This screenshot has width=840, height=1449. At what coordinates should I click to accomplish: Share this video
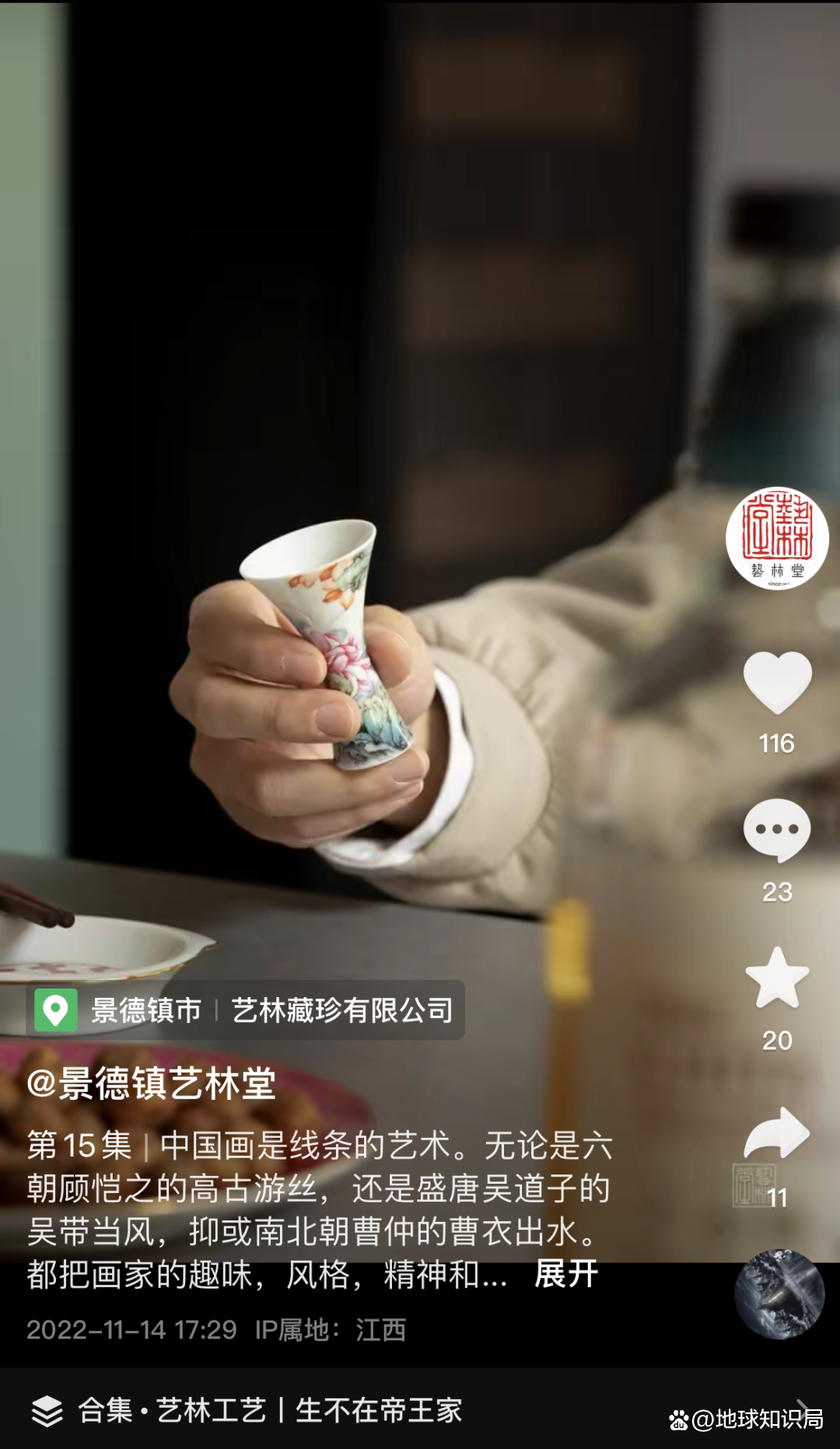(777, 1133)
